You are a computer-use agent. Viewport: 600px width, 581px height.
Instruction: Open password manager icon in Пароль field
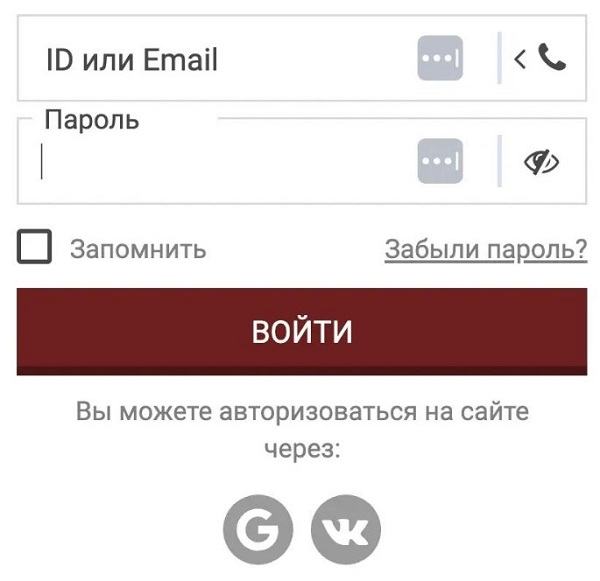(x=440, y=162)
